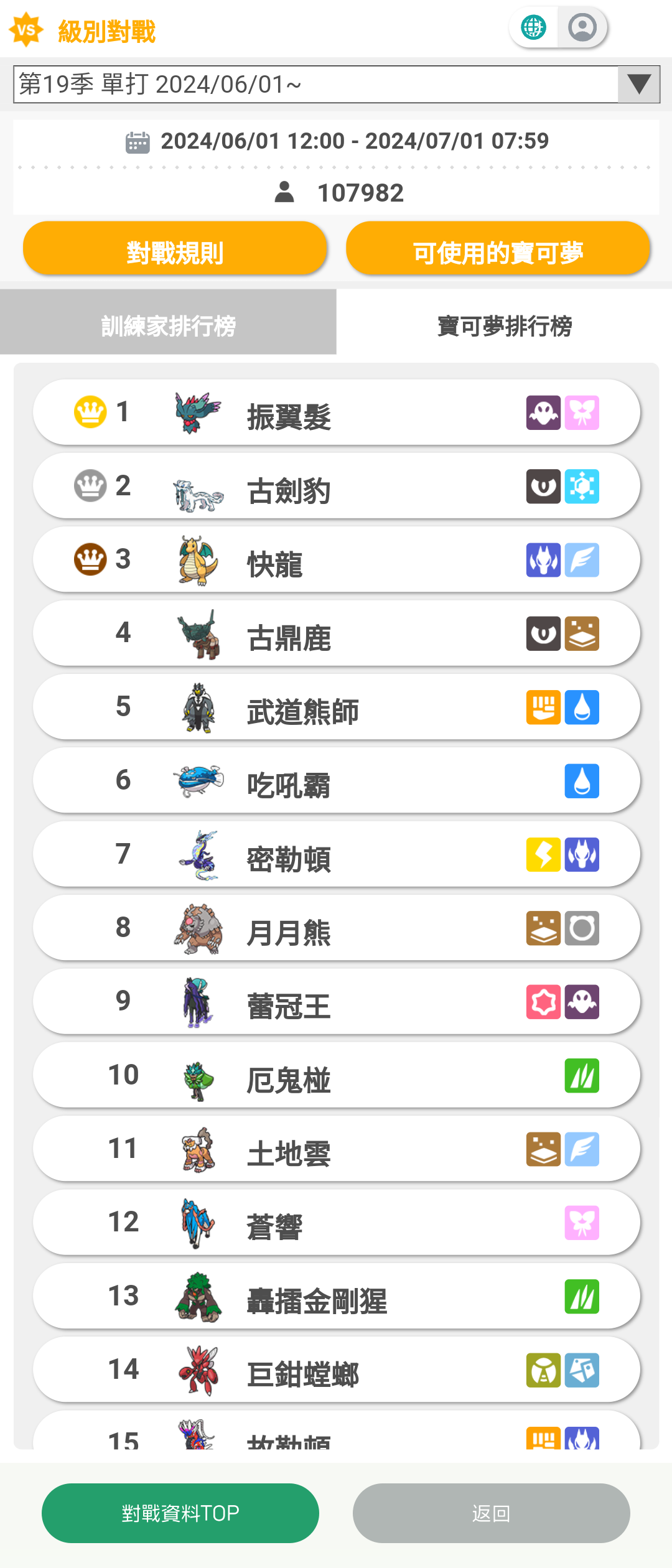View the 密勒頓 entry
The width and height of the screenshot is (672, 1568).
point(336,854)
